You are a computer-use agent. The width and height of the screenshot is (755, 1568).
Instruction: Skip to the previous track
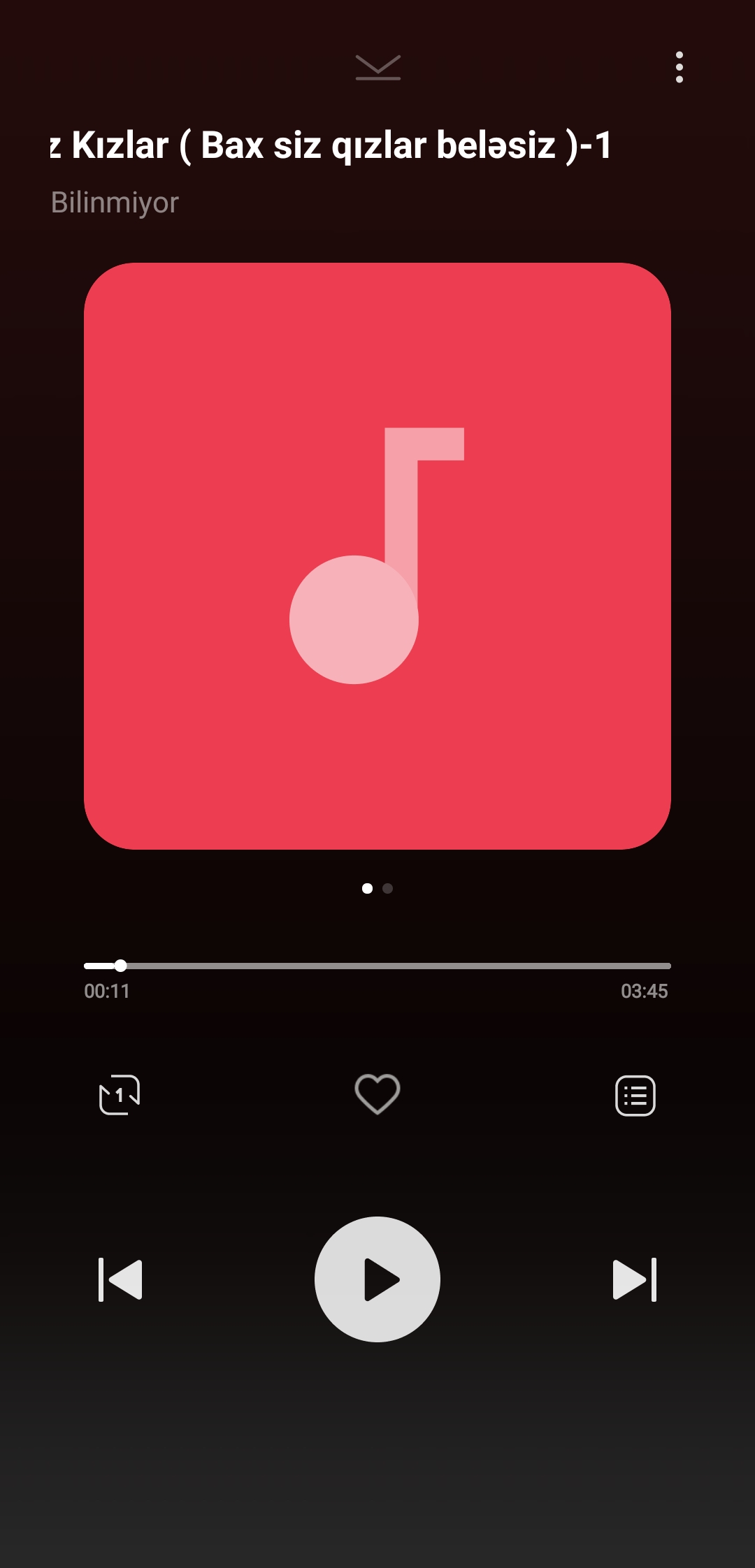(120, 1279)
